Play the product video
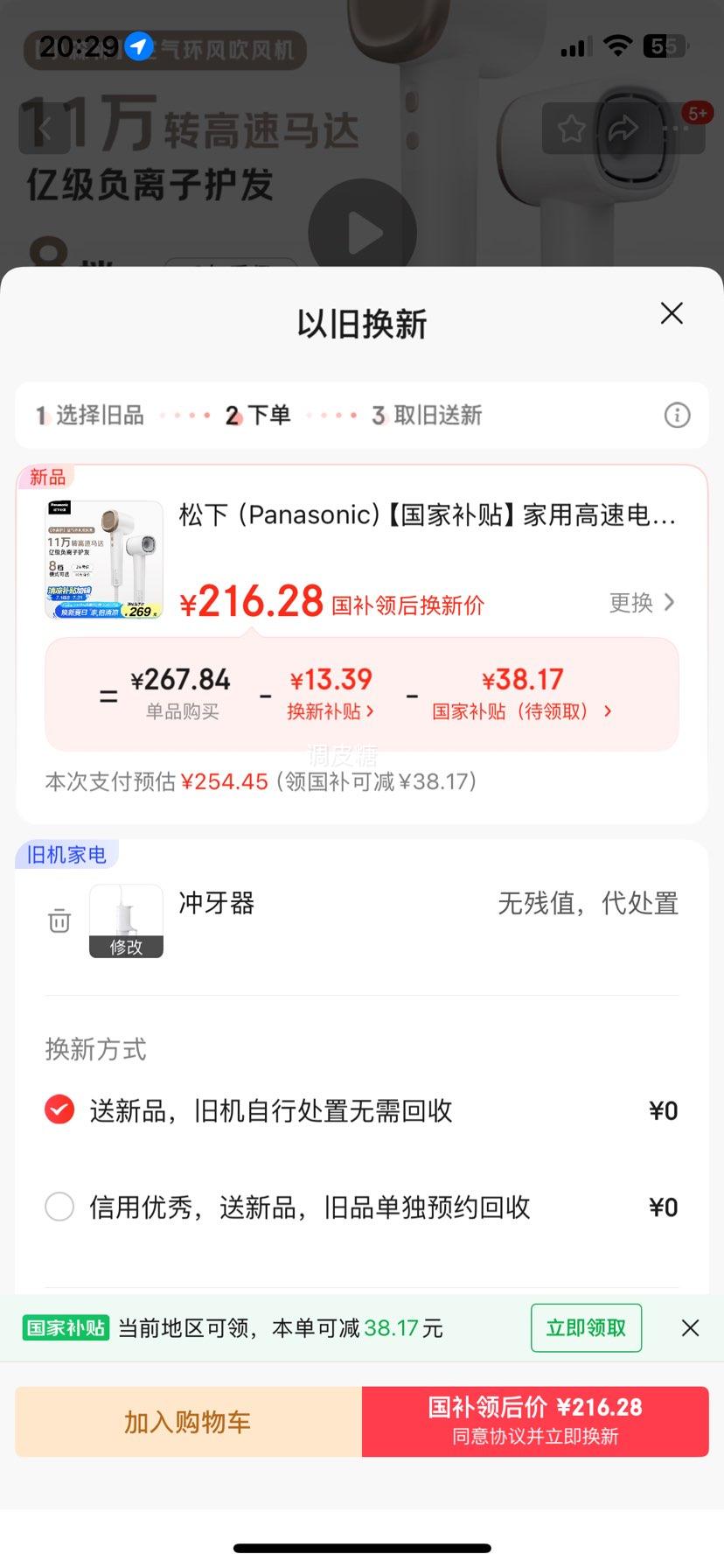The height and width of the screenshot is (1568, 724). (361, 232)
